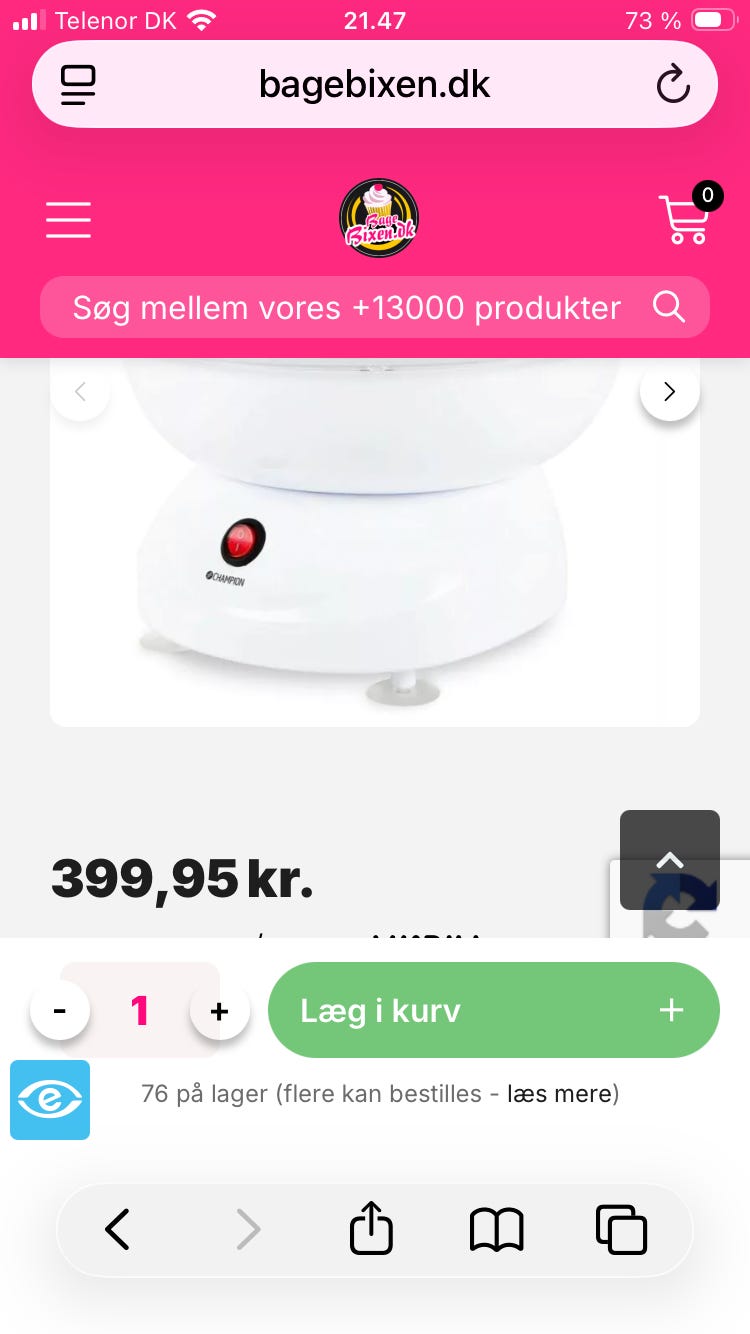Open the hamburger menu

pyautogui.click(x=68, y=219)
